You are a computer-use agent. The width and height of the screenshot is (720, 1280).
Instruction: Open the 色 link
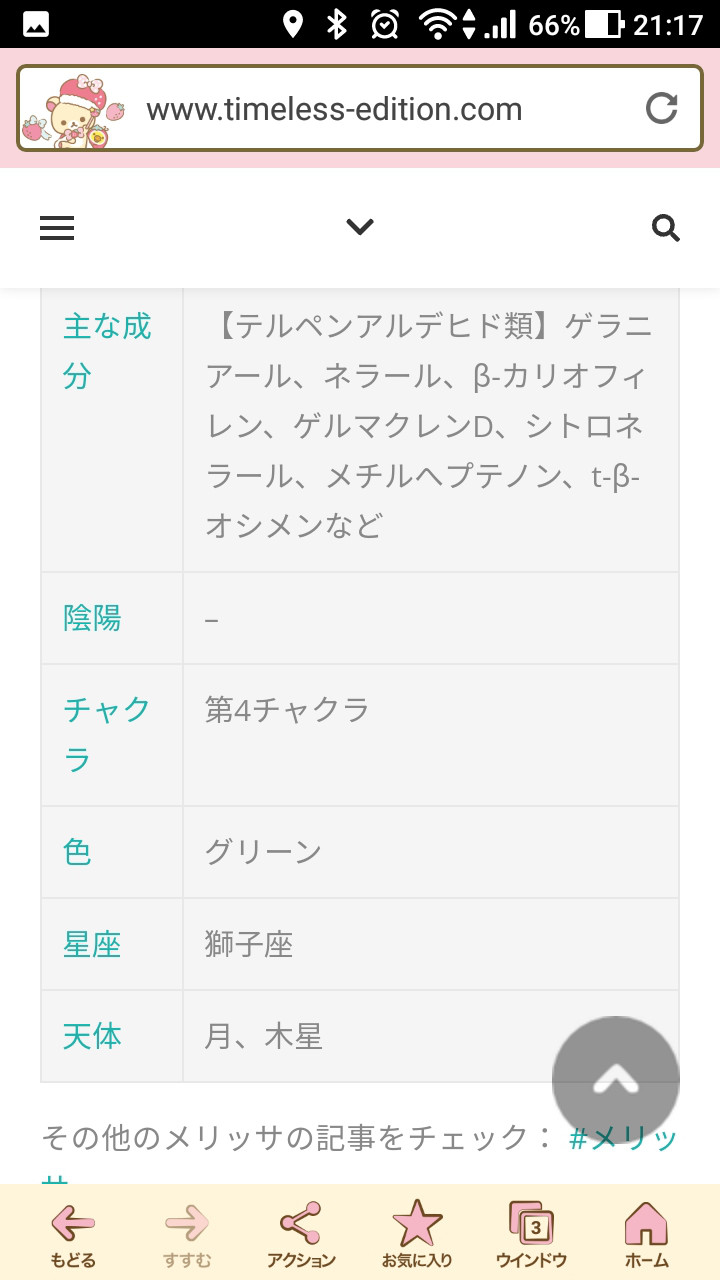(x=77, y=852)
